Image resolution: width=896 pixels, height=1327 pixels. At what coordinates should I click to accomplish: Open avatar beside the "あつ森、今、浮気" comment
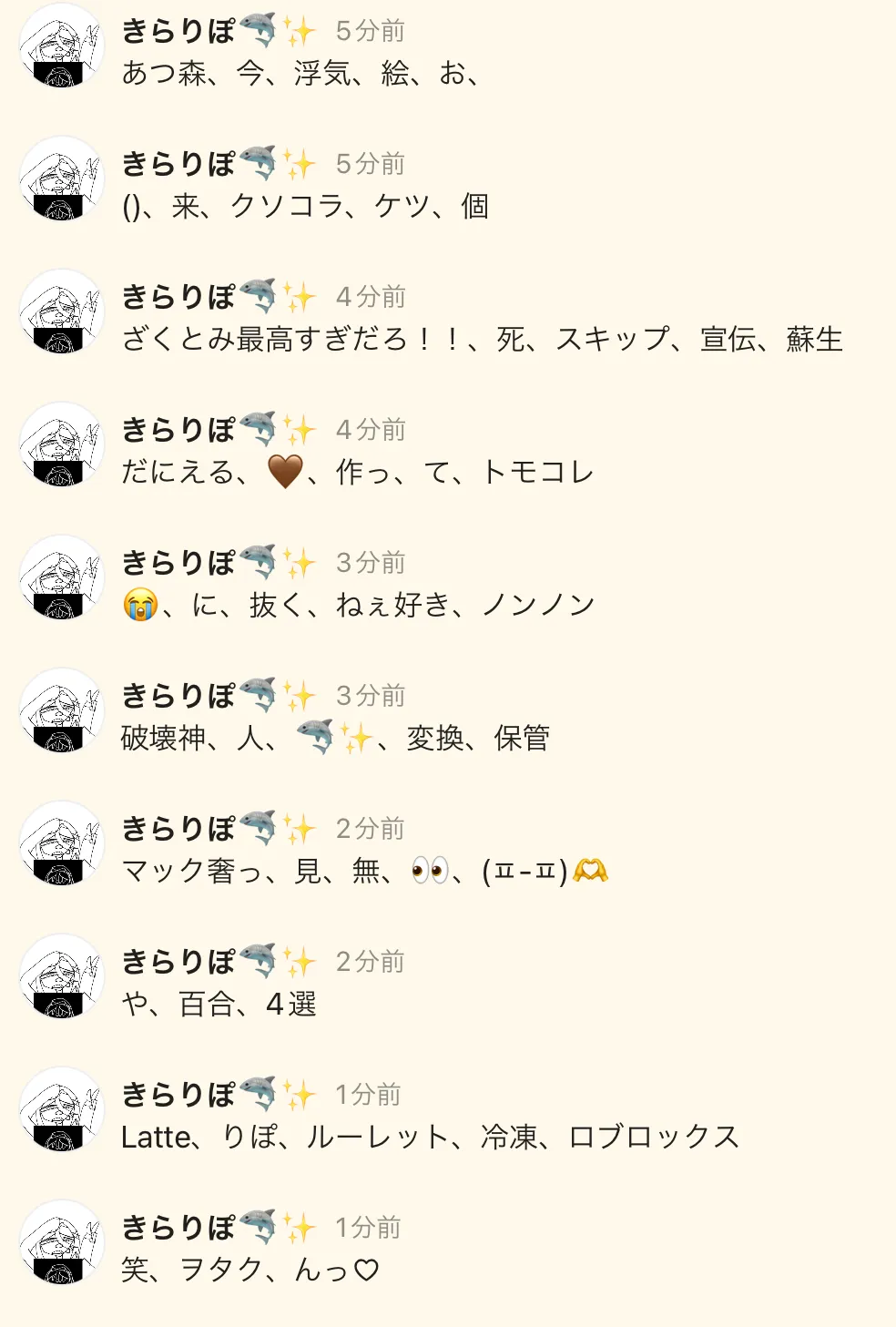click(61, 47)
